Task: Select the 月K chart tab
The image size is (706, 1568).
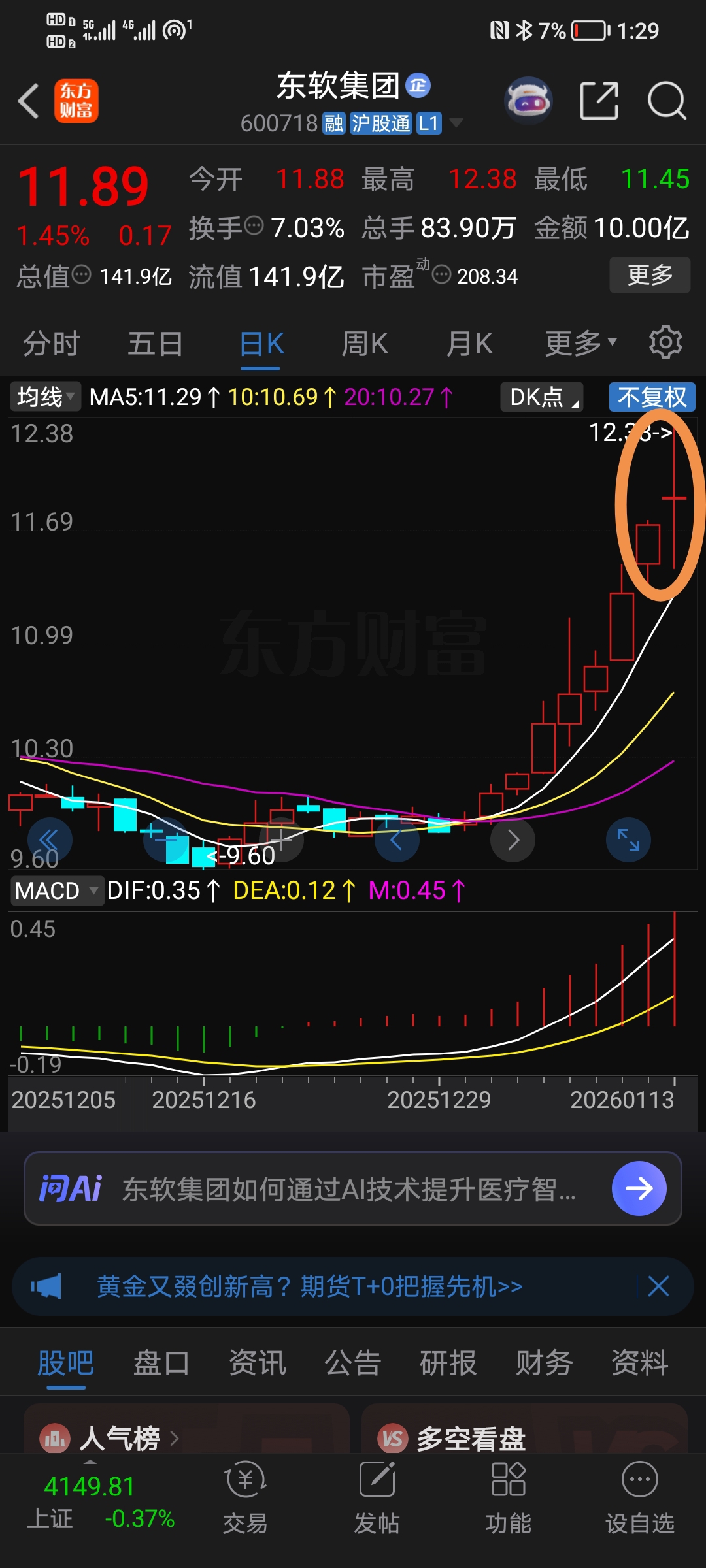Action: coord(469,344)
